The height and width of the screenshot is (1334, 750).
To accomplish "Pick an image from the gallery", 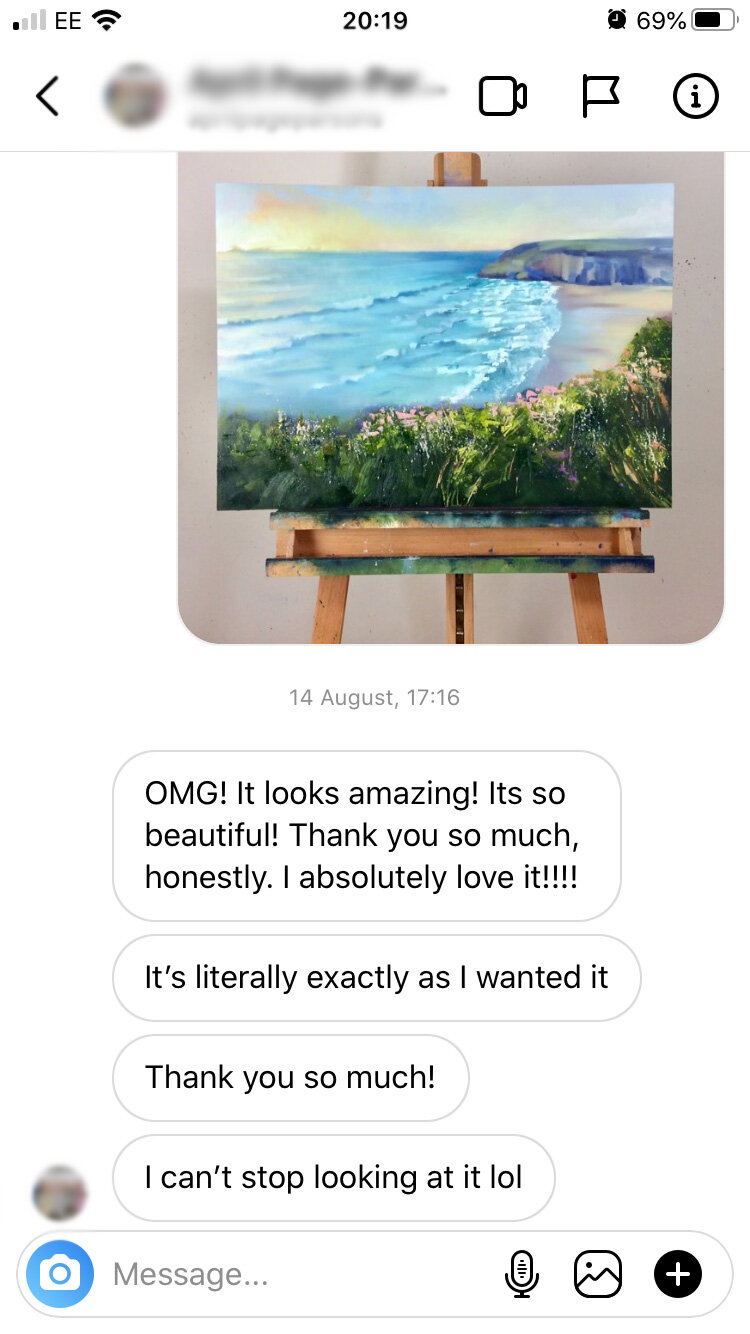I will click(x=598, y=1274).
